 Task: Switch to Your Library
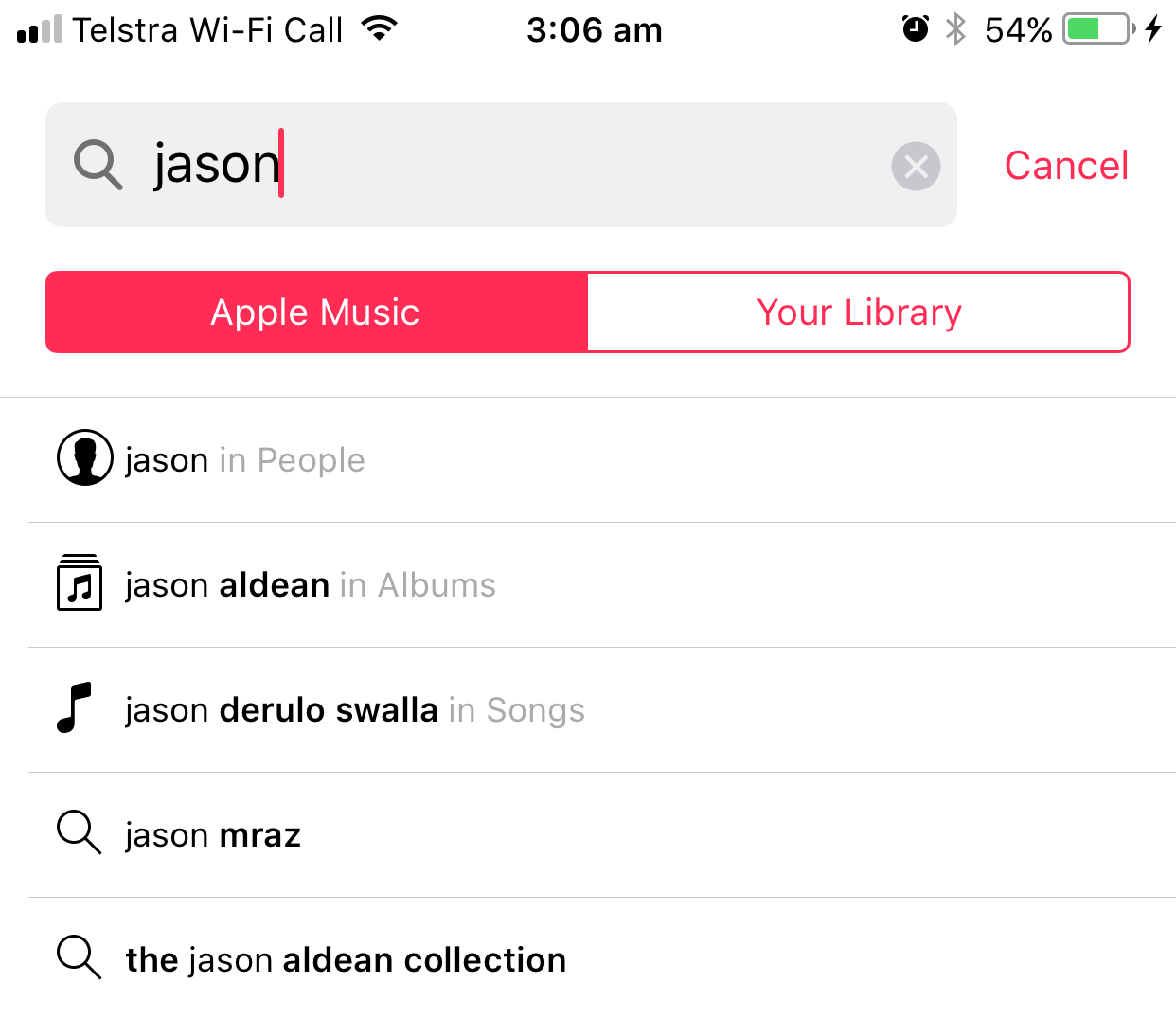coord(859,313)
